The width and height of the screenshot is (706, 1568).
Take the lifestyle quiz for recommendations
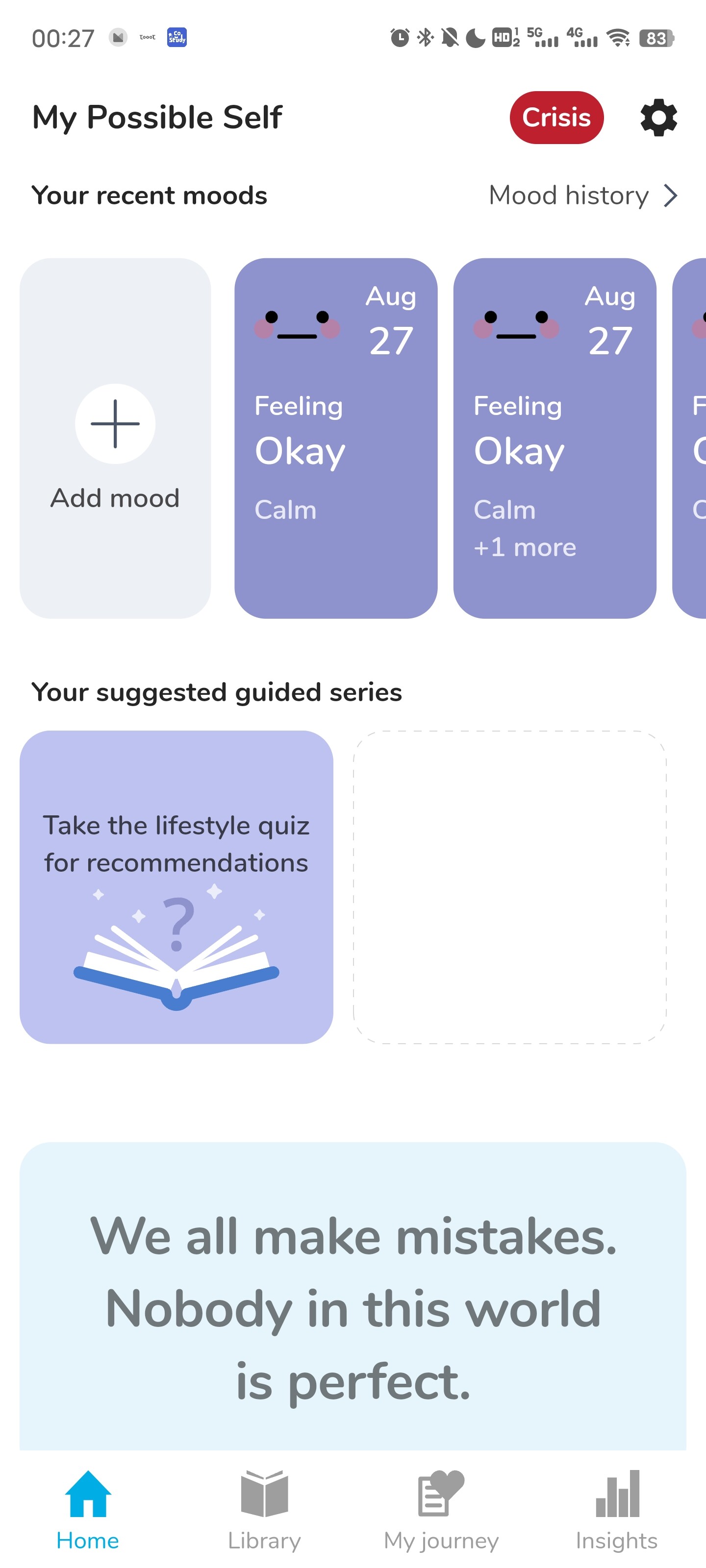click(176, 887)
